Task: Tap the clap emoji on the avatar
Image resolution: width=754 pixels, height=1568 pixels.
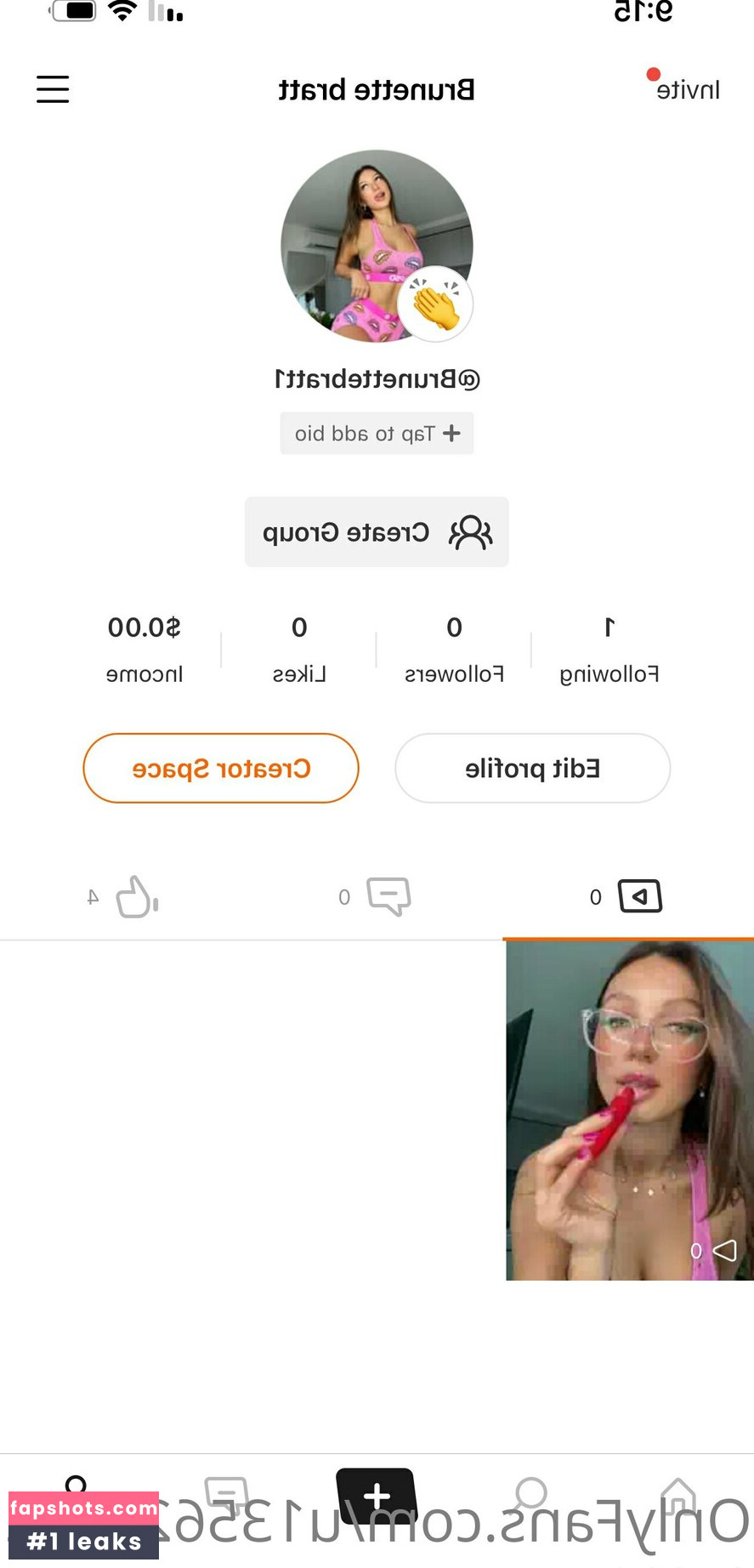Action: pos(434,302)
